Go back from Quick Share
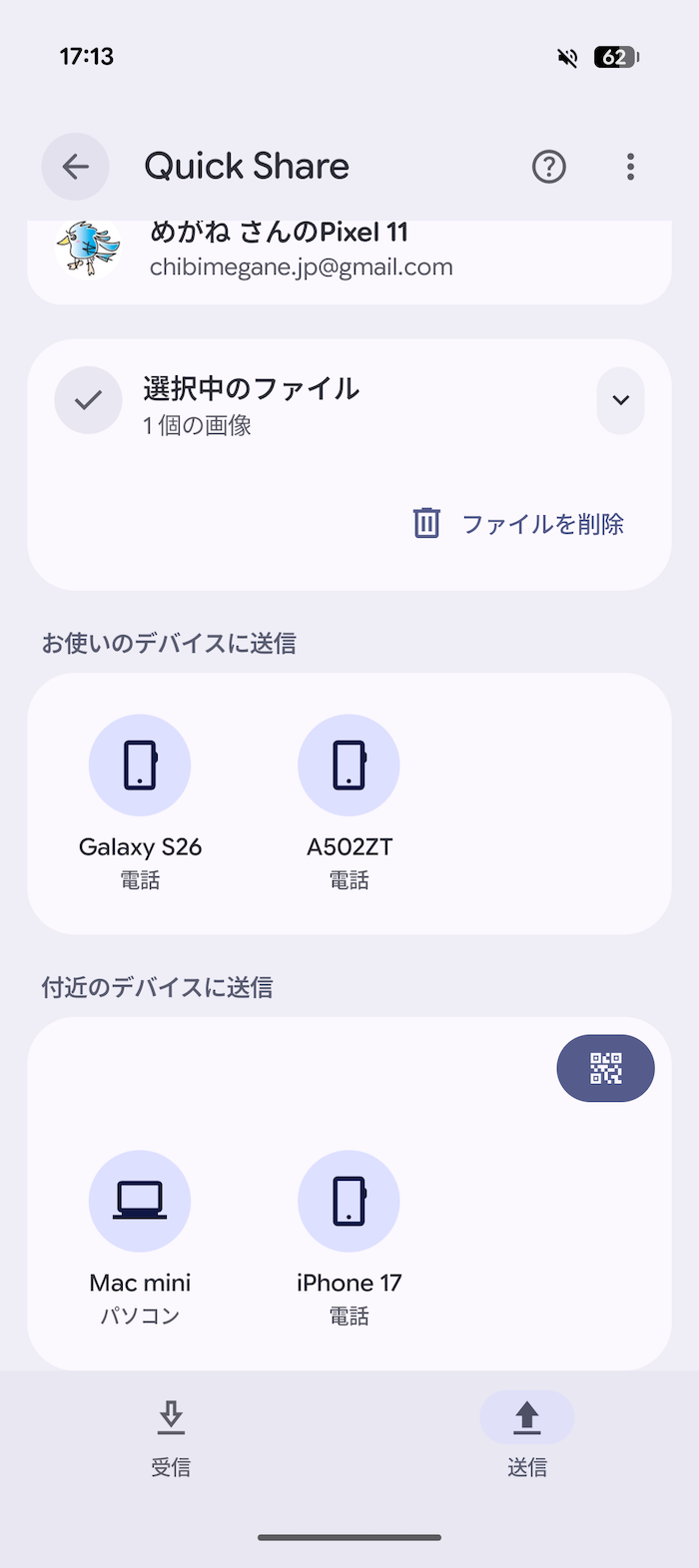The width and height of the screenshot is (699, 1568). tap(75, 167)
